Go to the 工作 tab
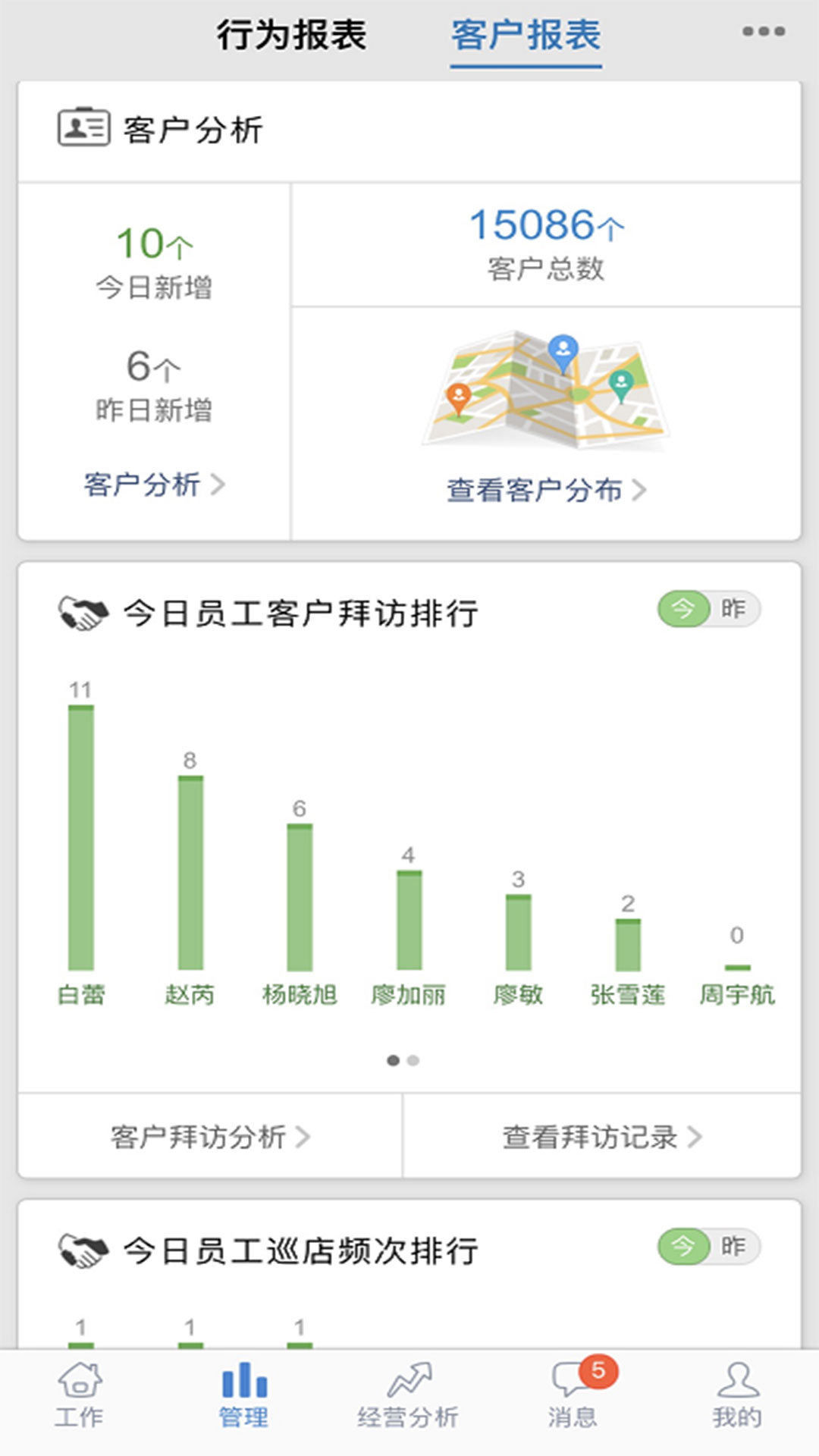The image size is (819, 1456). pyautogui.click(x=80, y=1396)
